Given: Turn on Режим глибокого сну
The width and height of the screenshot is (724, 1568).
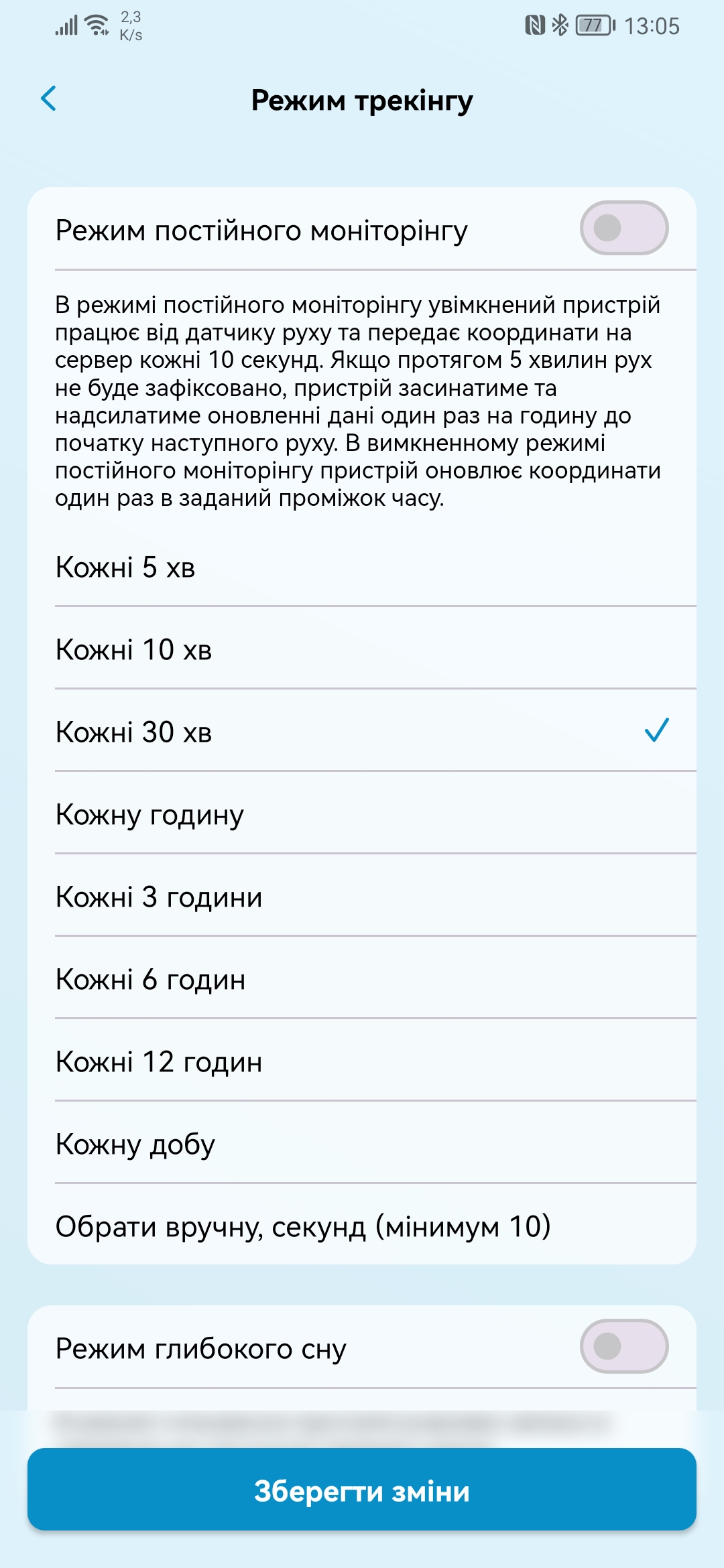Looking at the screenshot, I should pos(623,1346).
